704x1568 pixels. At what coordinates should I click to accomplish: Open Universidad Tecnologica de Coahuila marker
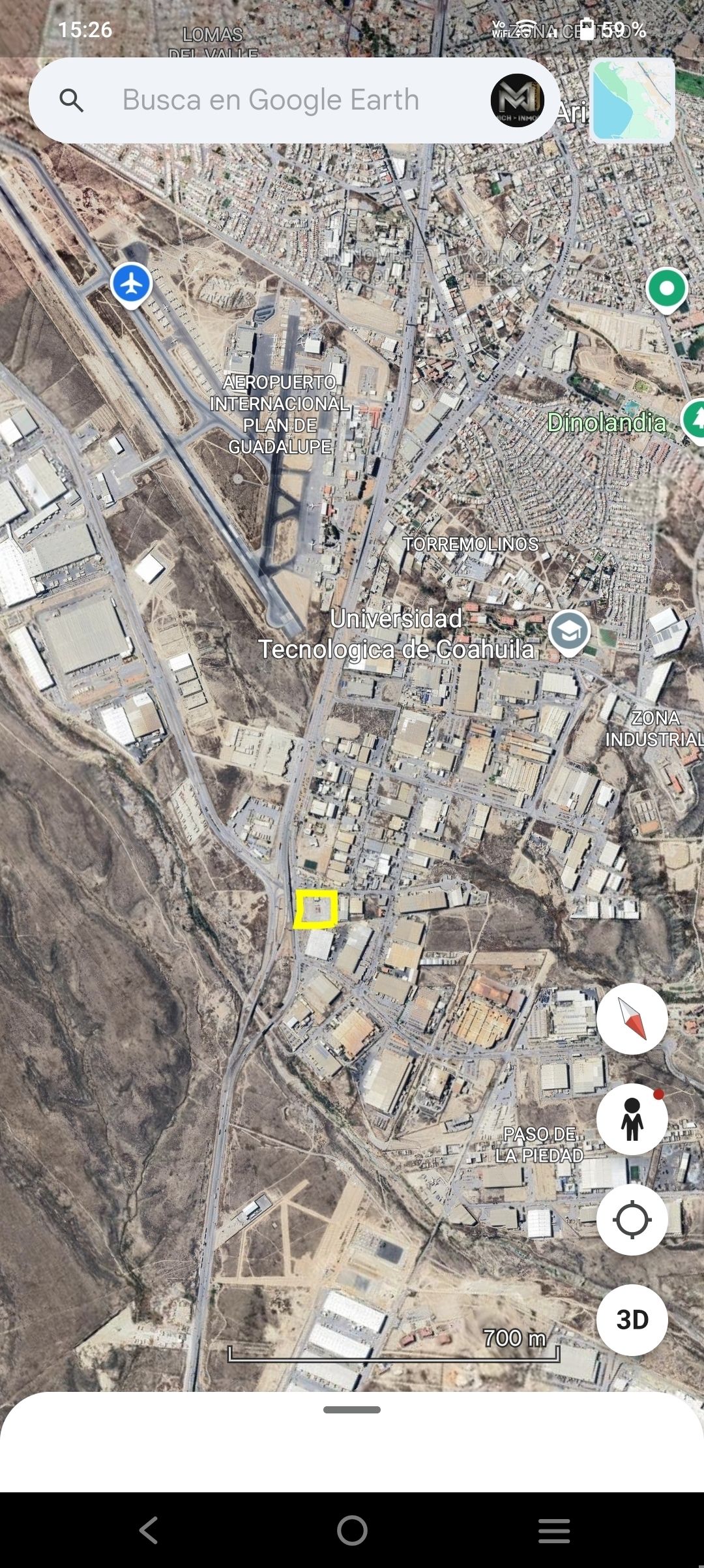point(569,631)
